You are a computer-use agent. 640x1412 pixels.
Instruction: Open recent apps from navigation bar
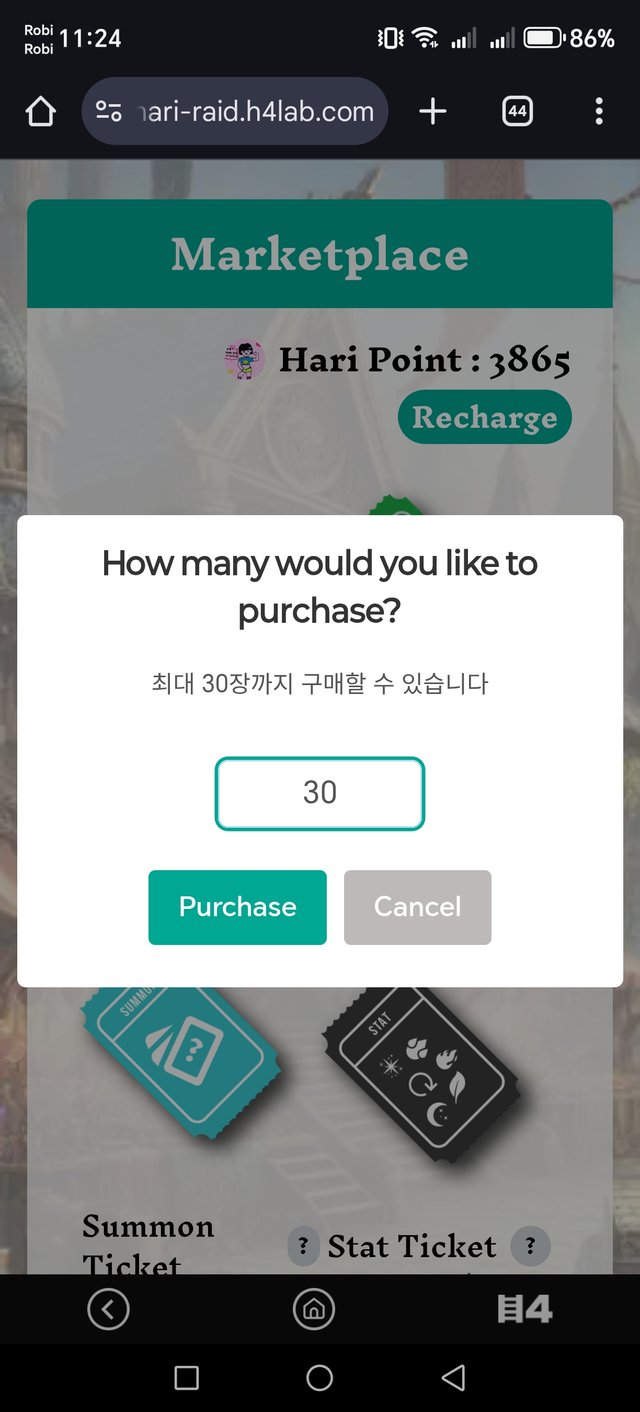point(186,1378)
